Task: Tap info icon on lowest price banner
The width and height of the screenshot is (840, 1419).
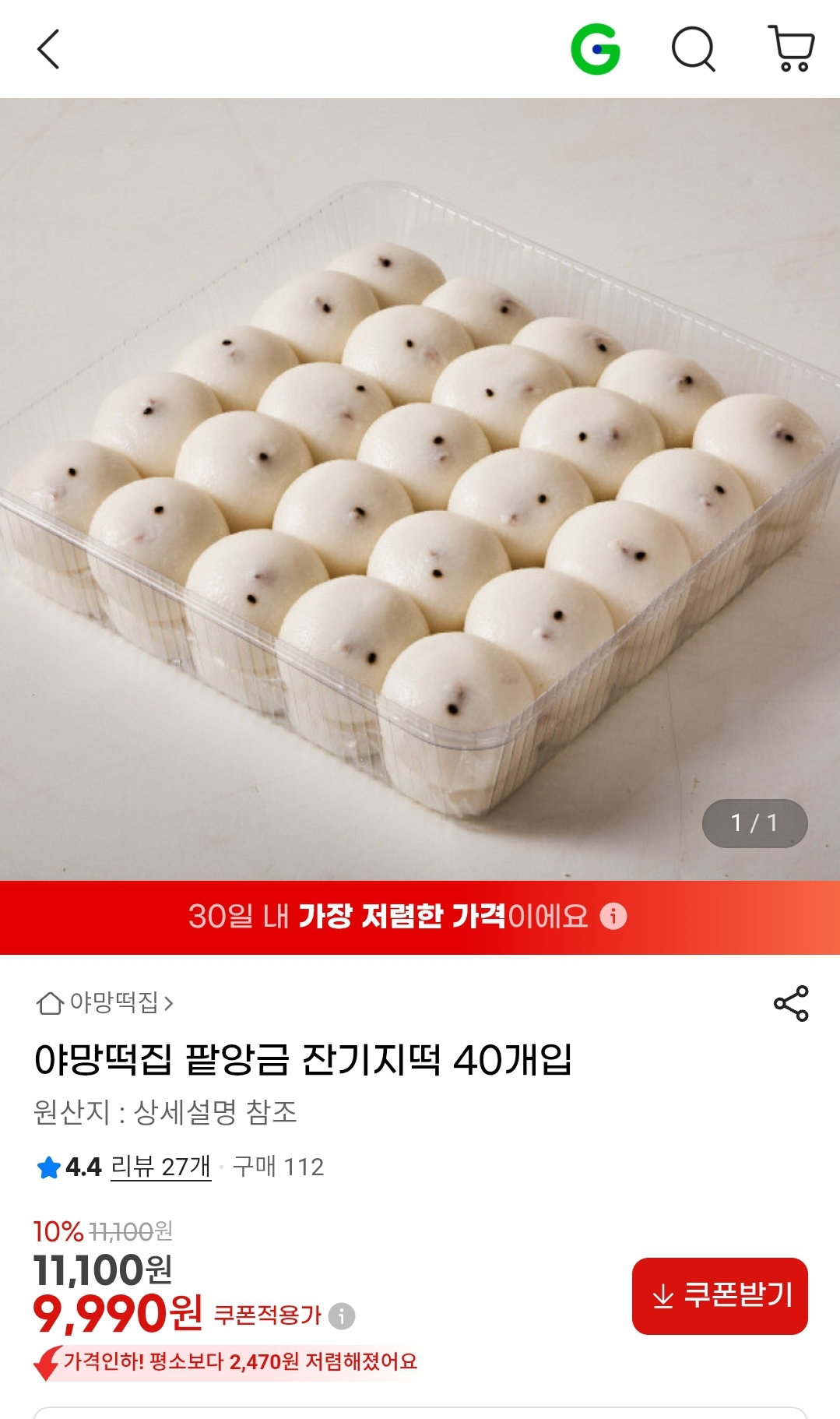Action: [613, 917]
